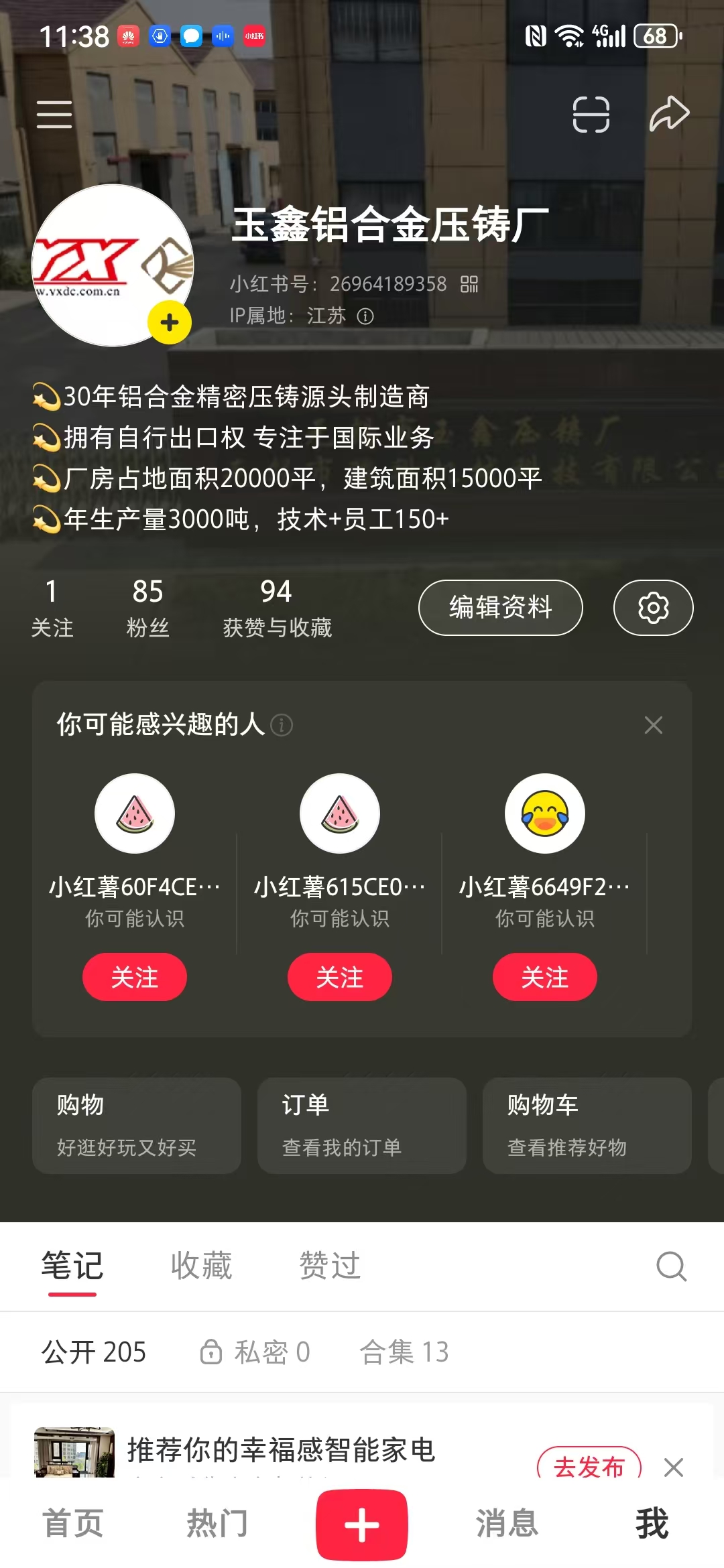Screen dimensions: 724x1568
Task: Dismiss the 你可能感兴趣的人 card
Action: (653, 725)
